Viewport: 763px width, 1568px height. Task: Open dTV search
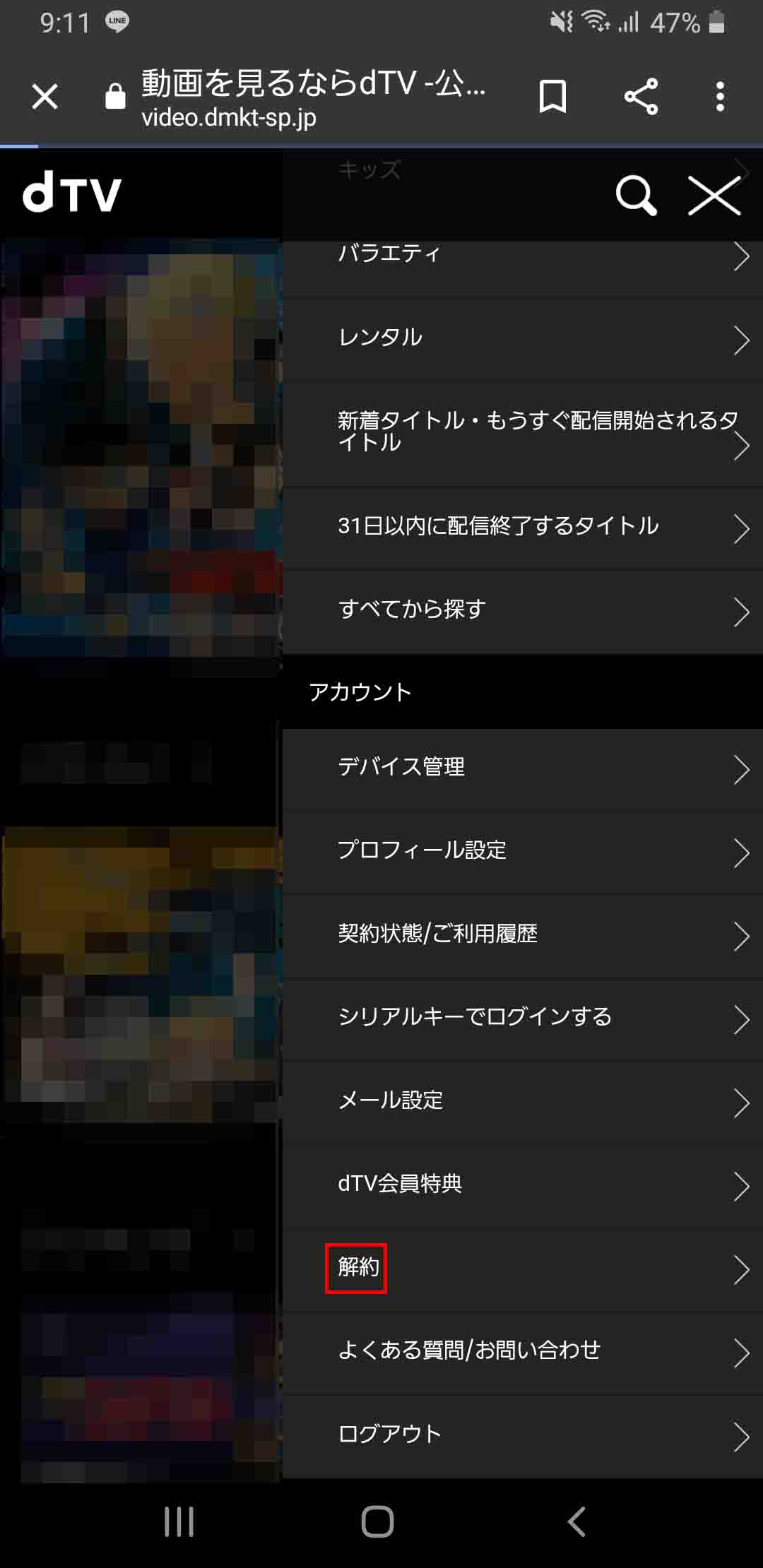point(636,196)
